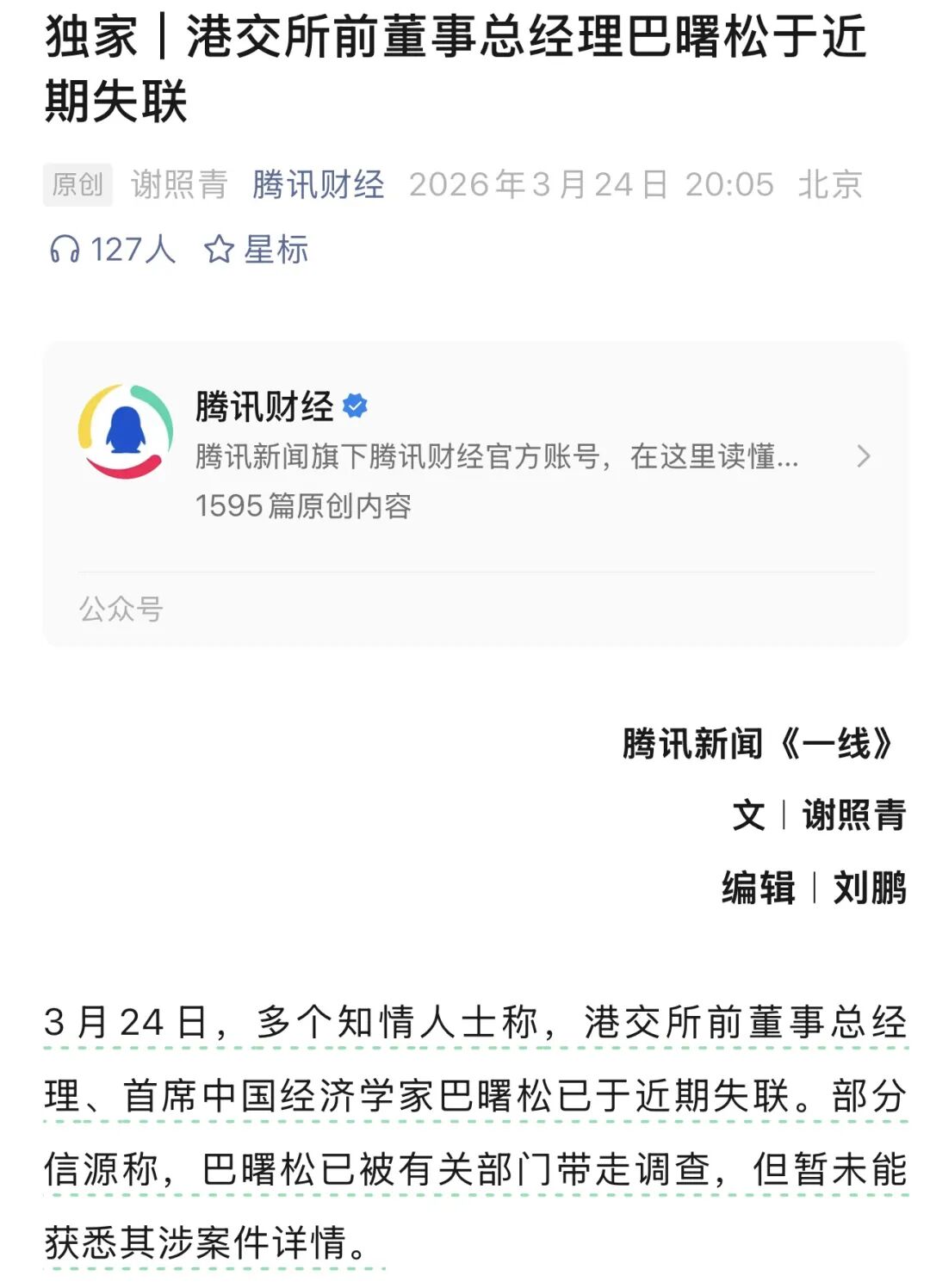This screenshot has height=1288, width=930.
Task: Open the 腾讯财经 account link in byline
Action: click(x=318, y=184)
